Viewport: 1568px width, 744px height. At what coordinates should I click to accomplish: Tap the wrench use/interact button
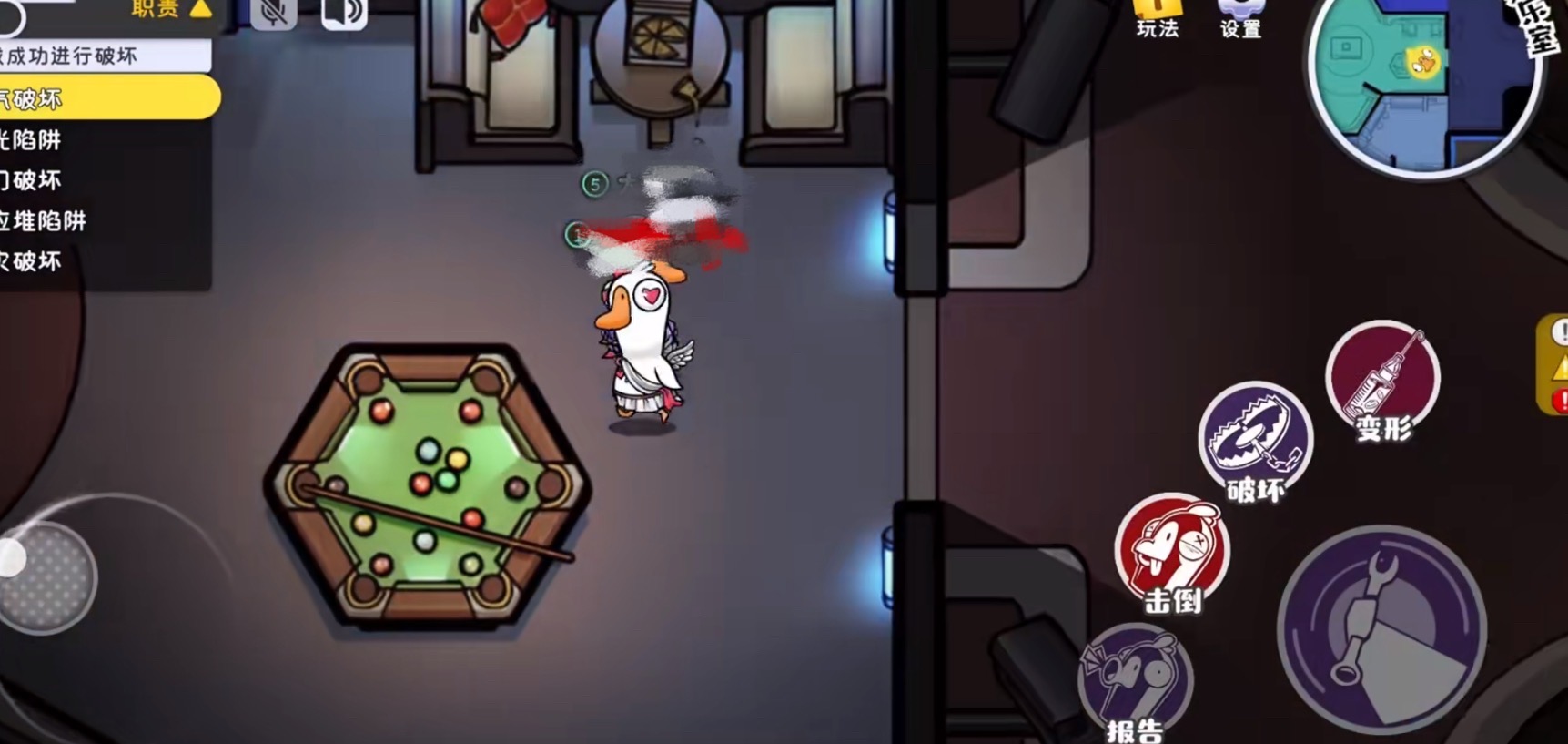pyautogui.click(x=1381, y=629)
